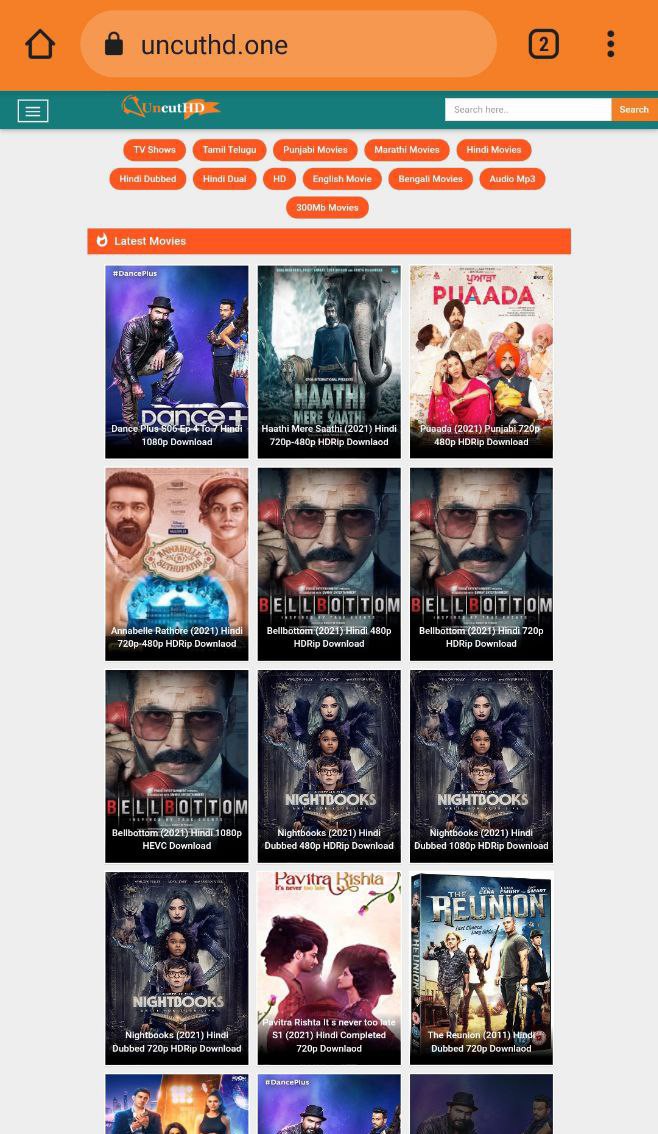The image size is (658, 1134).
Task: View Annabelle Rathore (2021) download page
Action: pyautogui.click(x=177, y=563)
